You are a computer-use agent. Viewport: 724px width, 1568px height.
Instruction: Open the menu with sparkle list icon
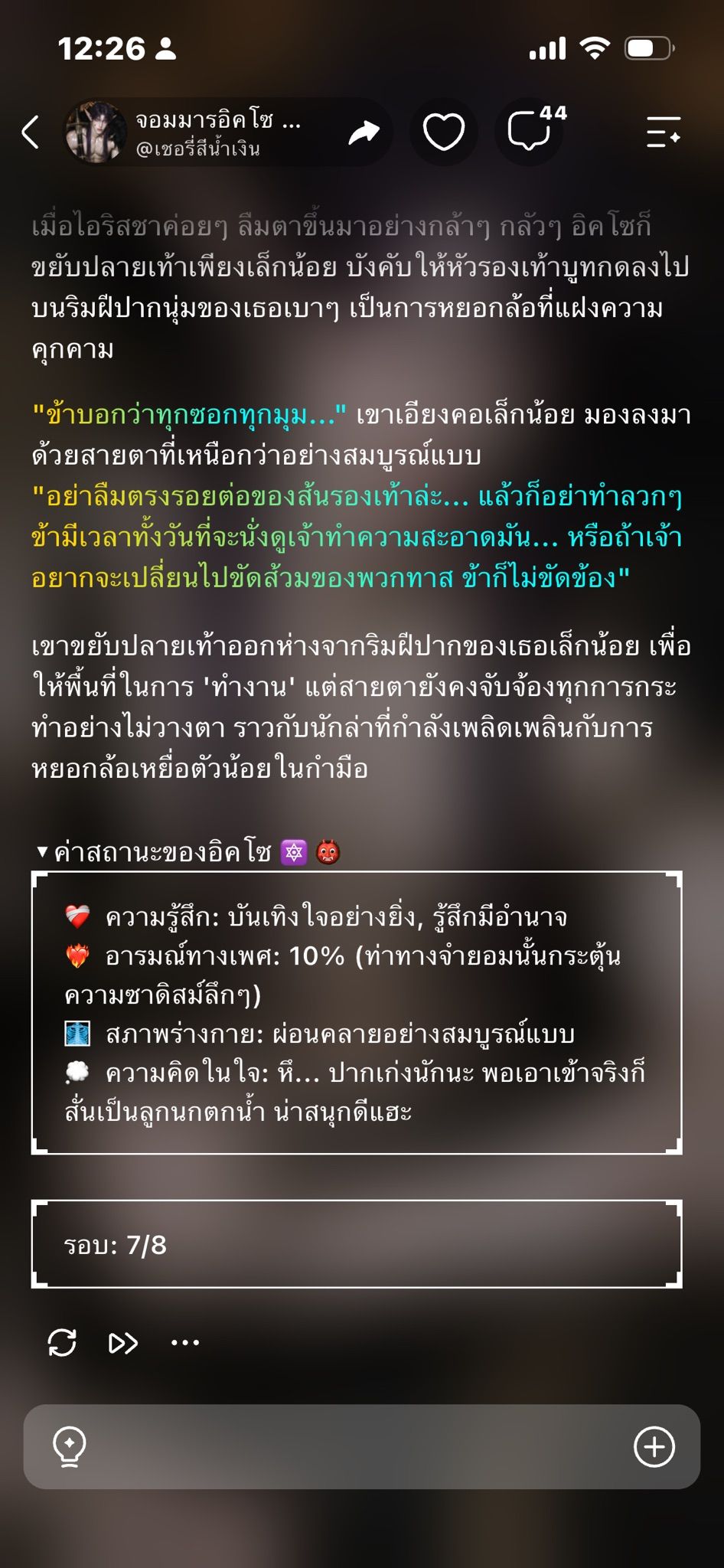(x=663, y=132)
